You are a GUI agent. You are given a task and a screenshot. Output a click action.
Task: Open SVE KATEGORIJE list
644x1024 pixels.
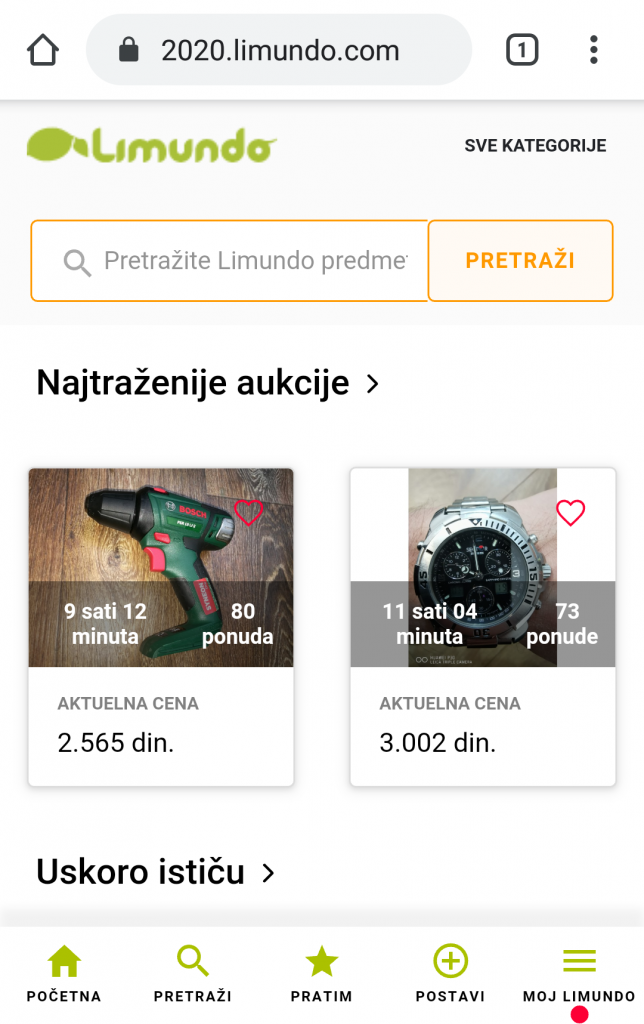(535, 146)
